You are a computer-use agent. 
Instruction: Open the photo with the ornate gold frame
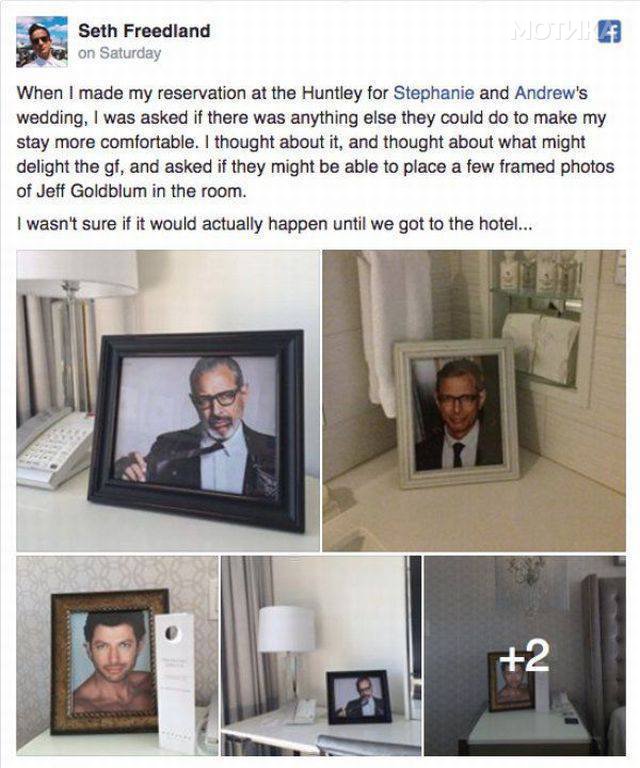(x=116, y=654)
